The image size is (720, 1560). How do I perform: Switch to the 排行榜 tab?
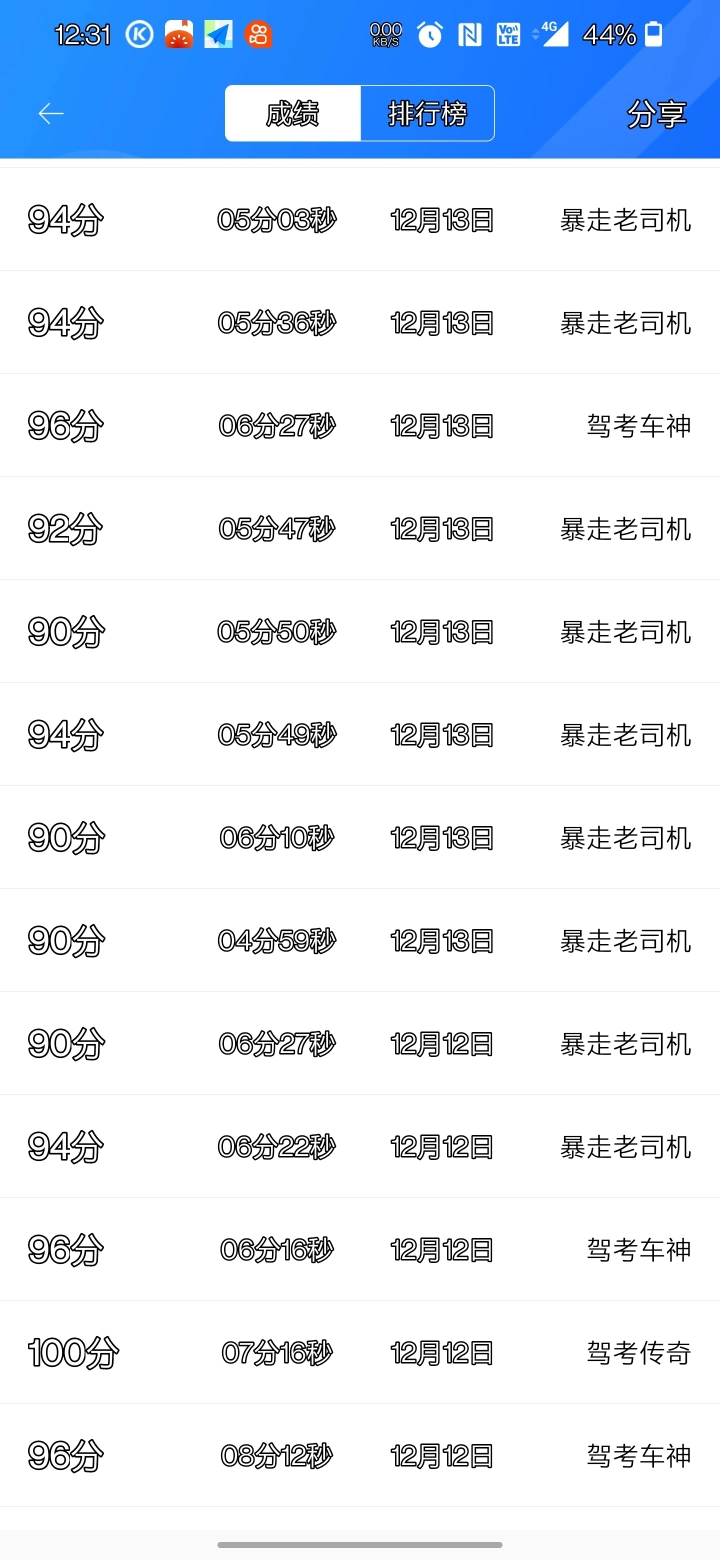coord(427,114)
